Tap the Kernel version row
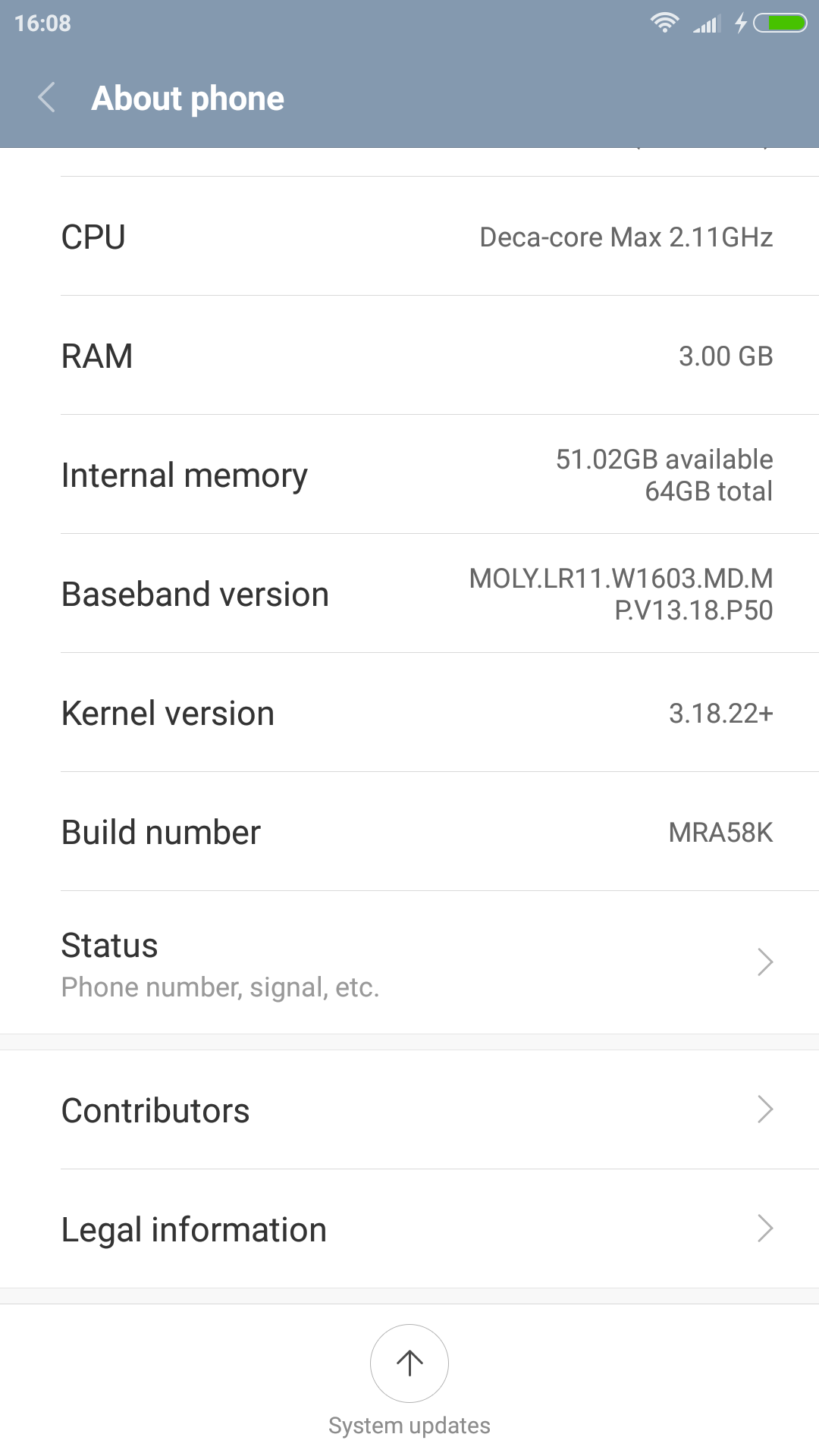 tap(409, 713)
